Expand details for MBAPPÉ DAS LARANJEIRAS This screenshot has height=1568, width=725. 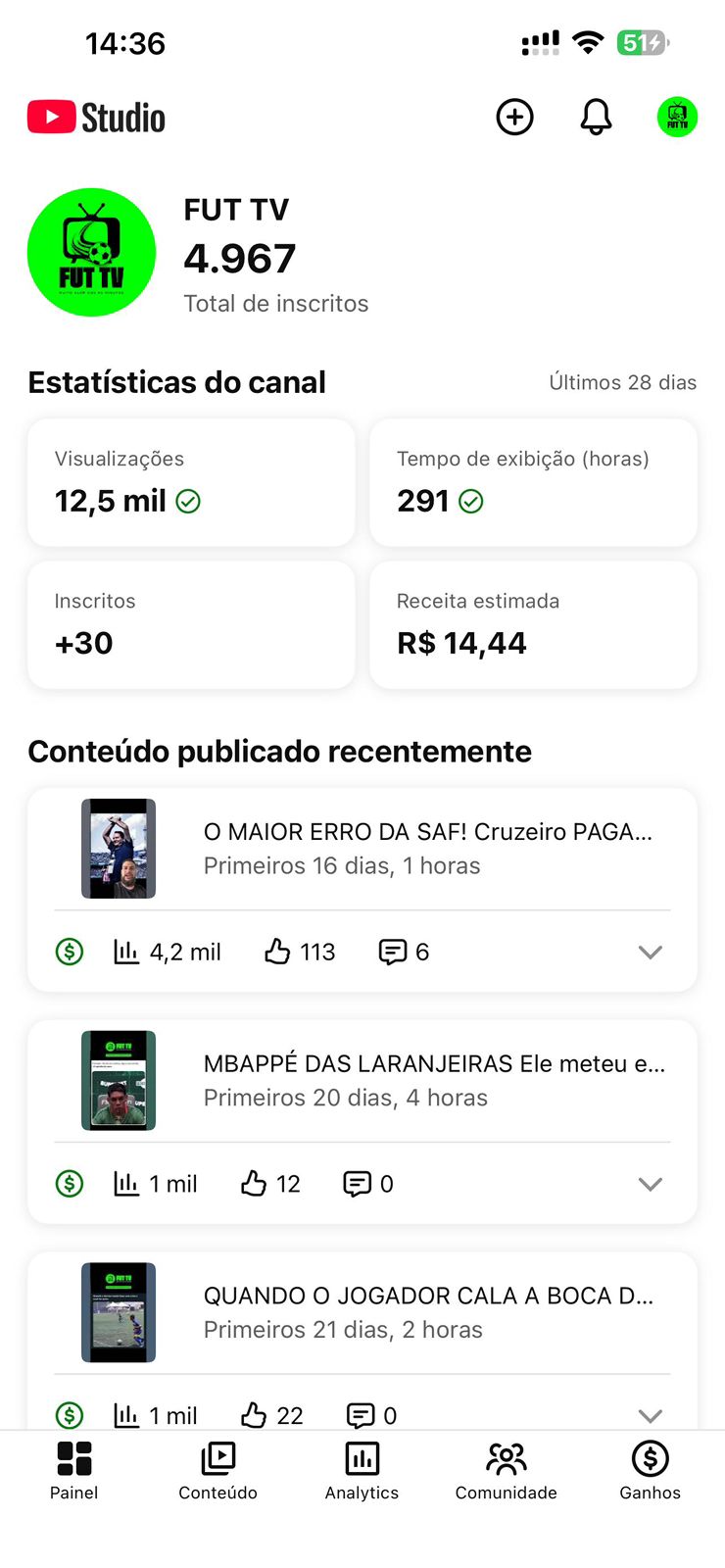(651, 1184)
